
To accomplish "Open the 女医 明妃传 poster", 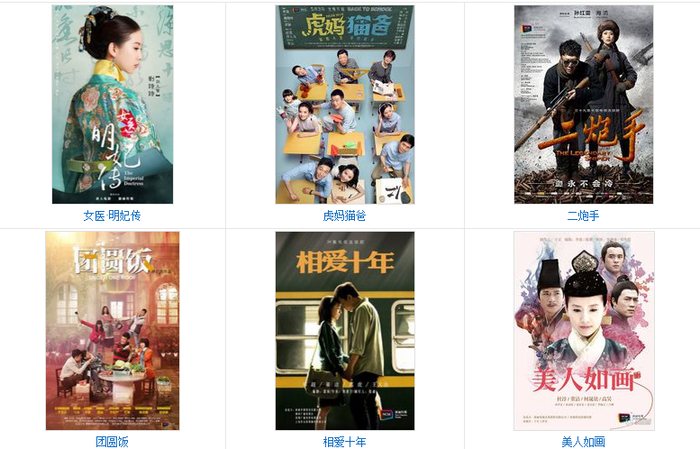I will 112,104.
